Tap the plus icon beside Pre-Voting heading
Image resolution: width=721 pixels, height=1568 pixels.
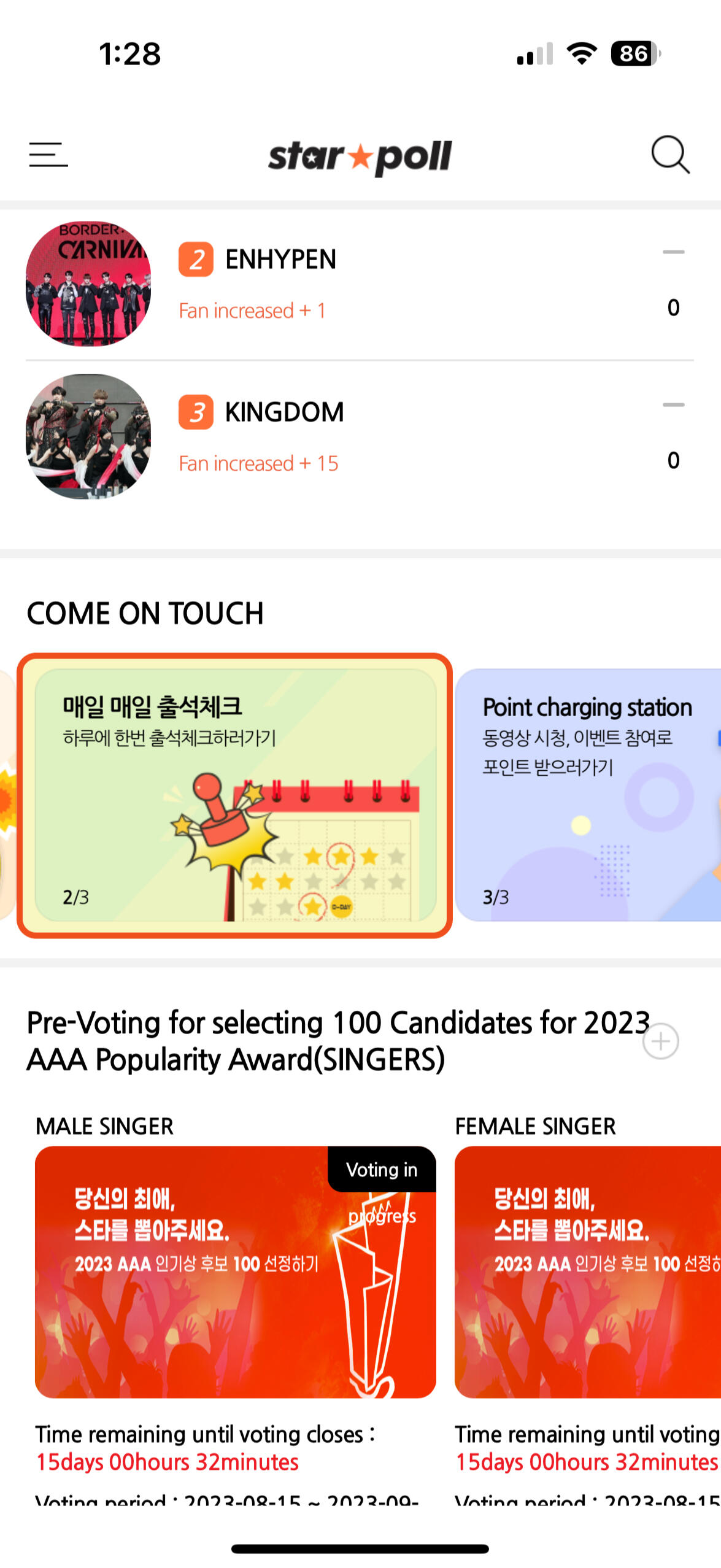[x=660, y=1041]
